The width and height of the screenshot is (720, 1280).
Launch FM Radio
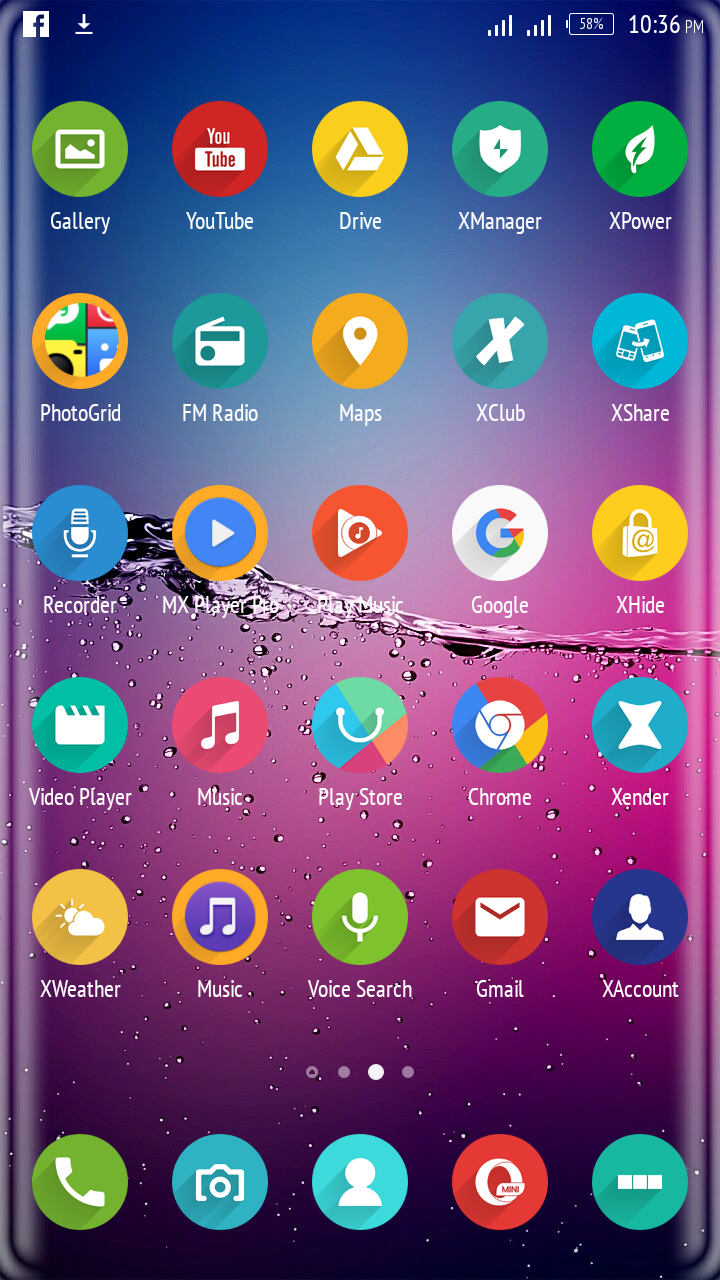220,341
